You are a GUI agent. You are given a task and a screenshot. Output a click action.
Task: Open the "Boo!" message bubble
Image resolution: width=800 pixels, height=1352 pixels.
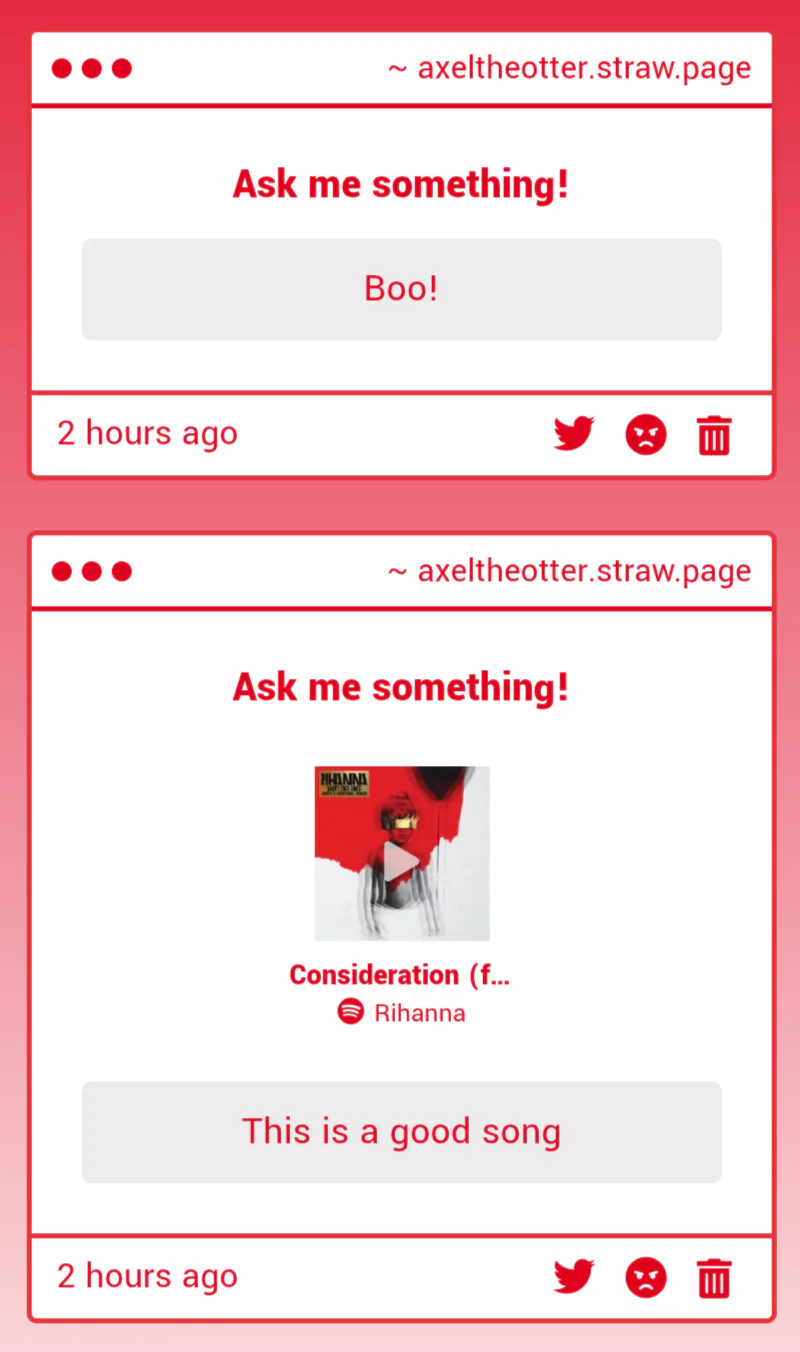pos(402,289)
